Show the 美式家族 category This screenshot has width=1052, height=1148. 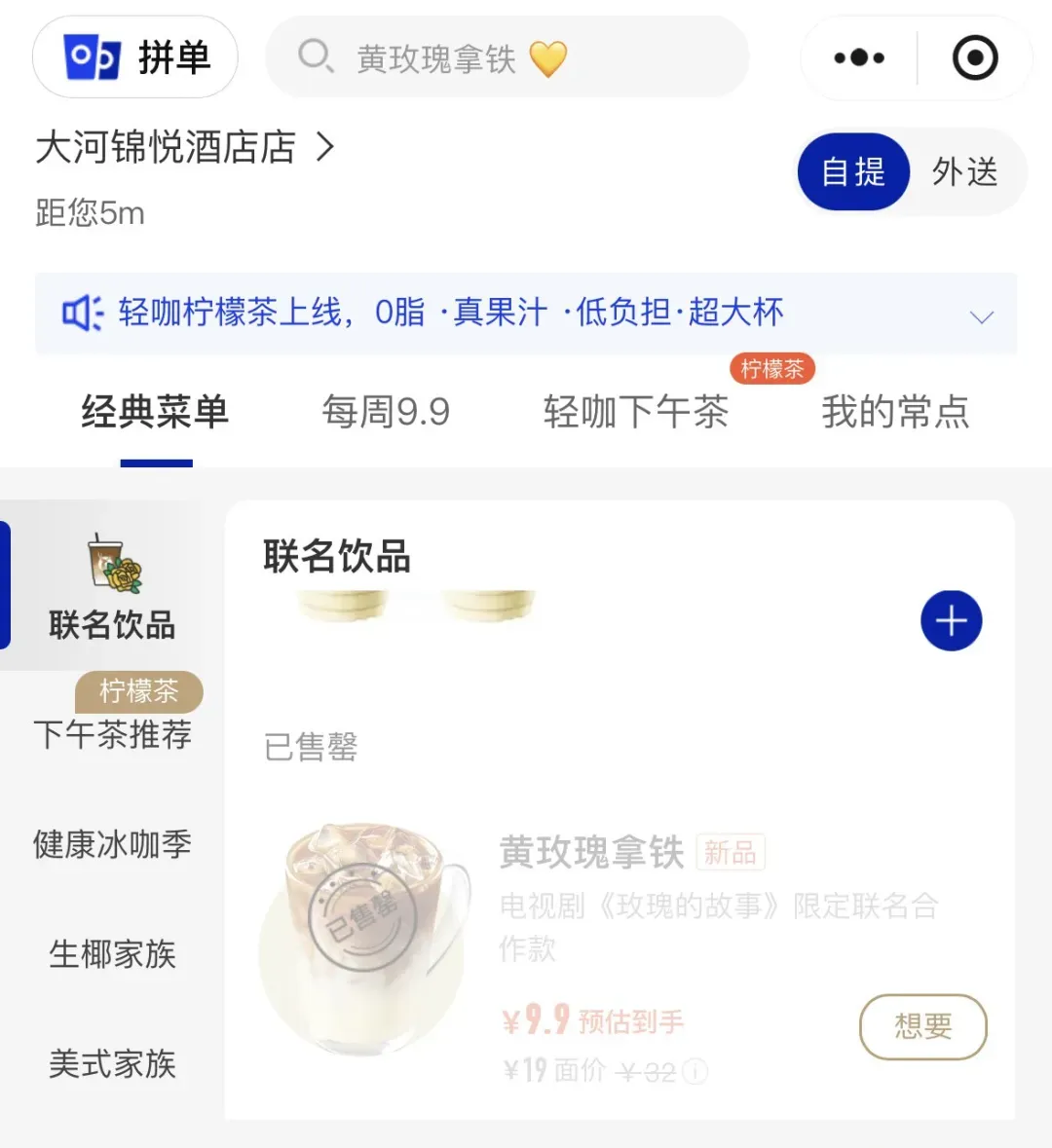point(112,1064)
